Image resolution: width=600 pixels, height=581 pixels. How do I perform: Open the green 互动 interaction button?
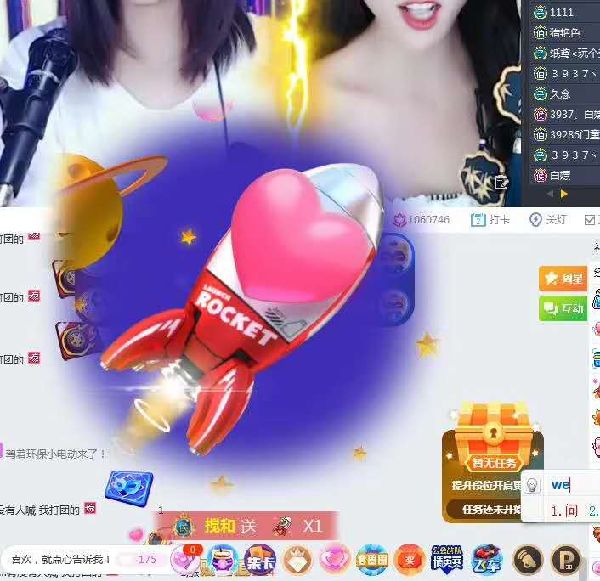click(563, 308)
